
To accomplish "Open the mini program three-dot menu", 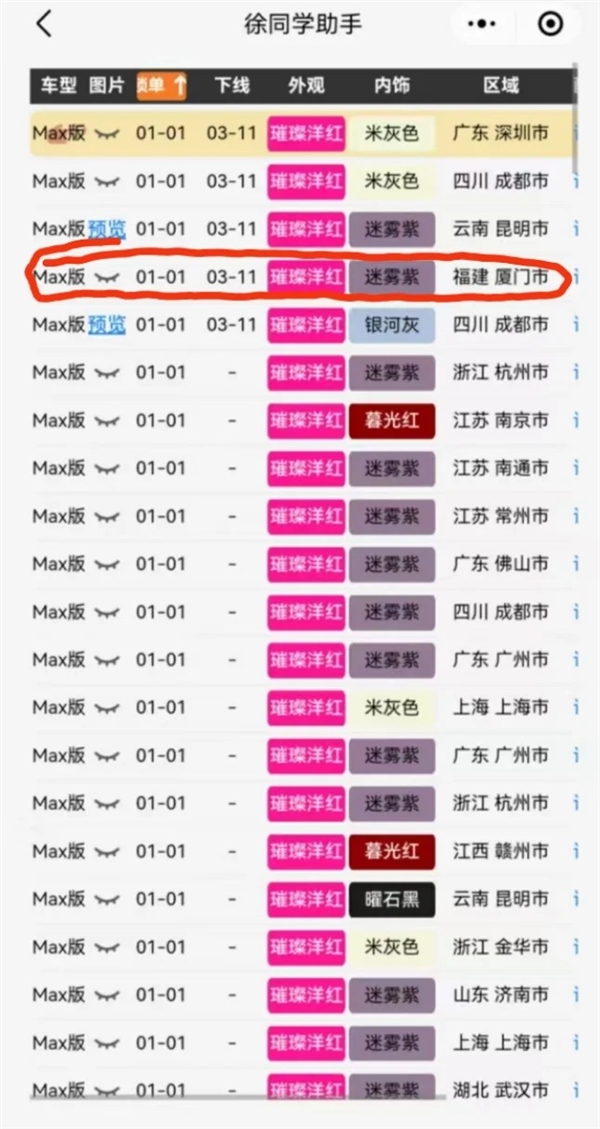I will (x=484, y=25).
